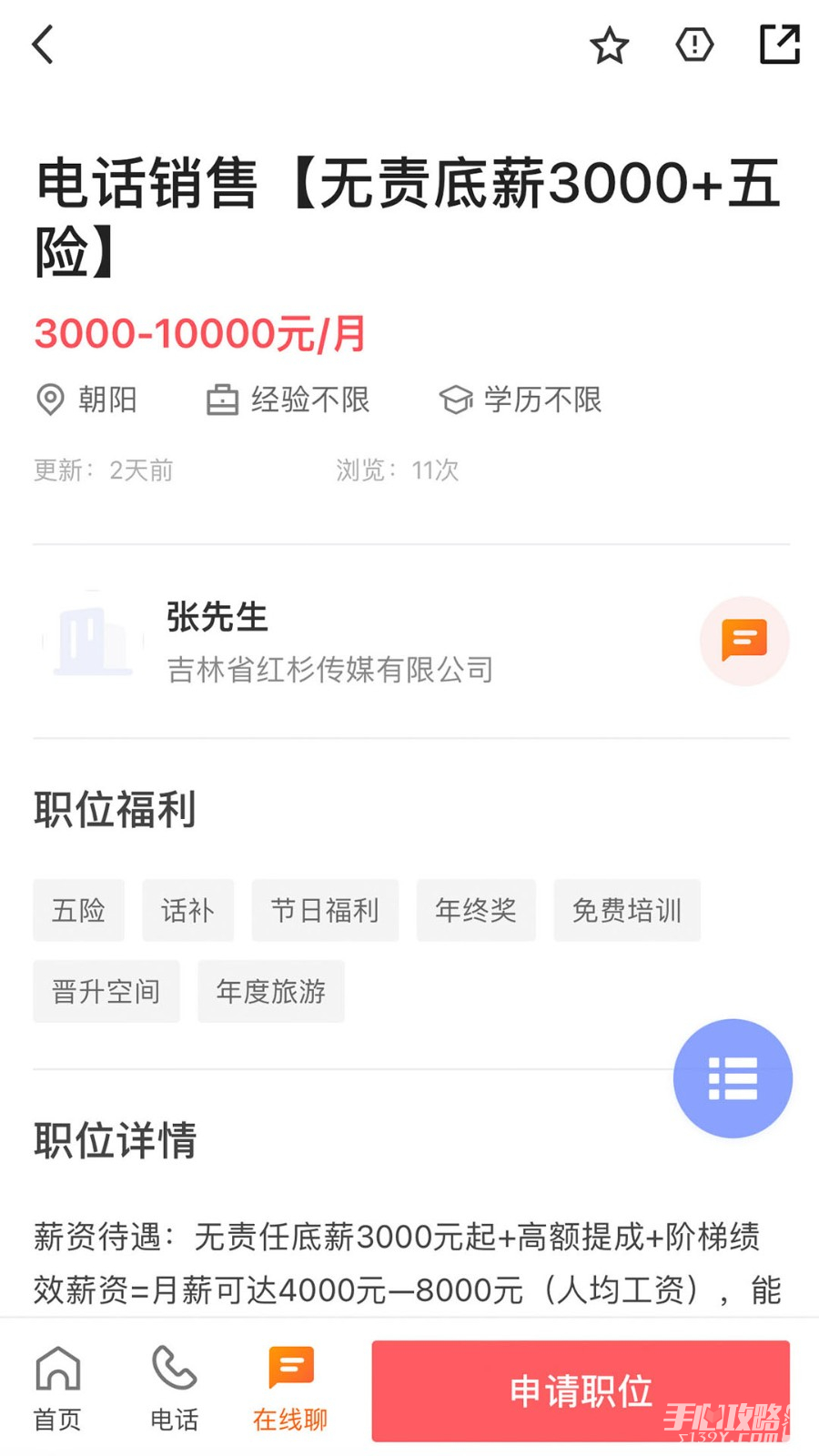Tap the share icon top right
This screenshot has height=1456, width=819.
pos(778,45)
